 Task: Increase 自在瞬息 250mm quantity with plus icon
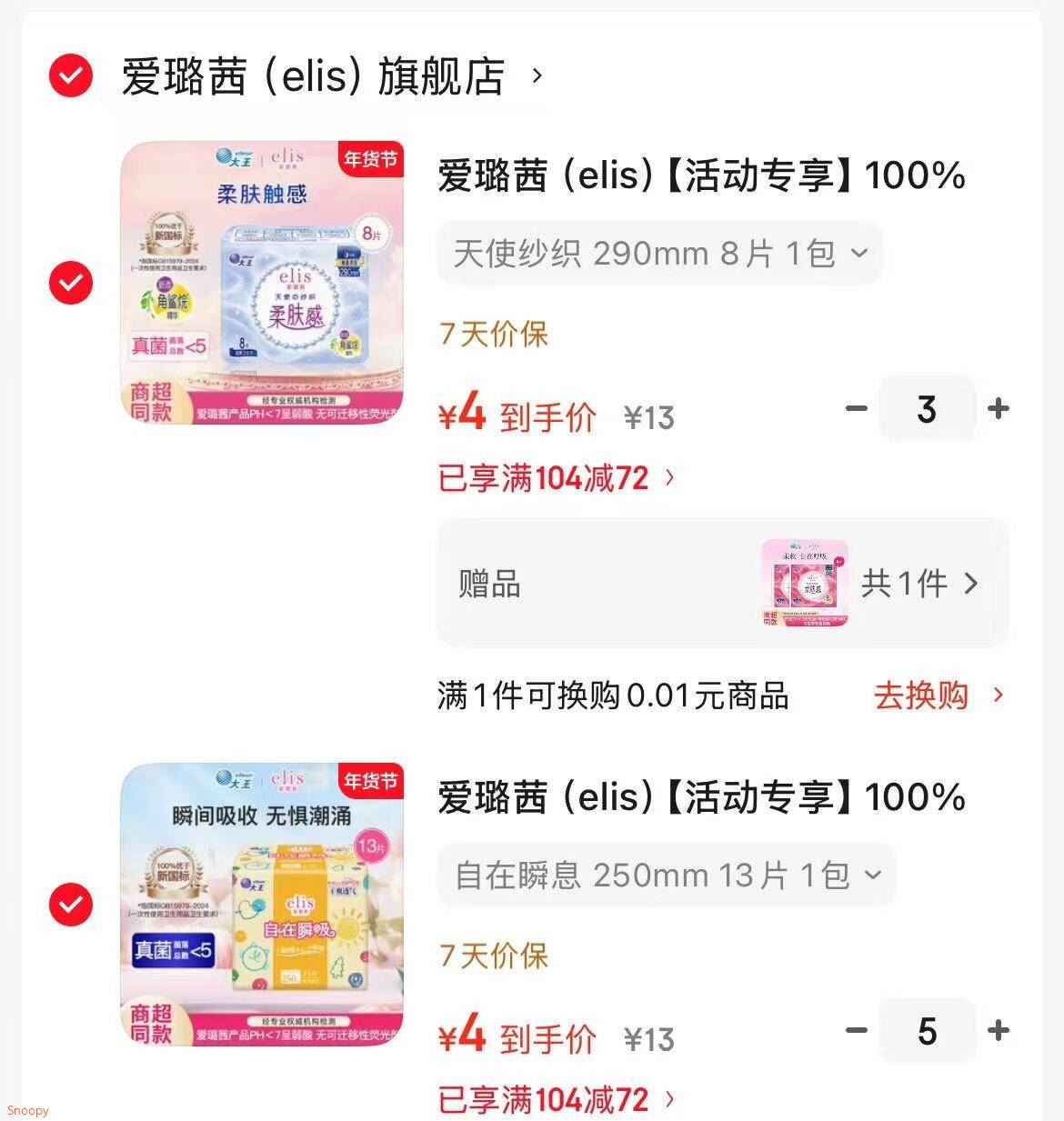point(998,1030)
